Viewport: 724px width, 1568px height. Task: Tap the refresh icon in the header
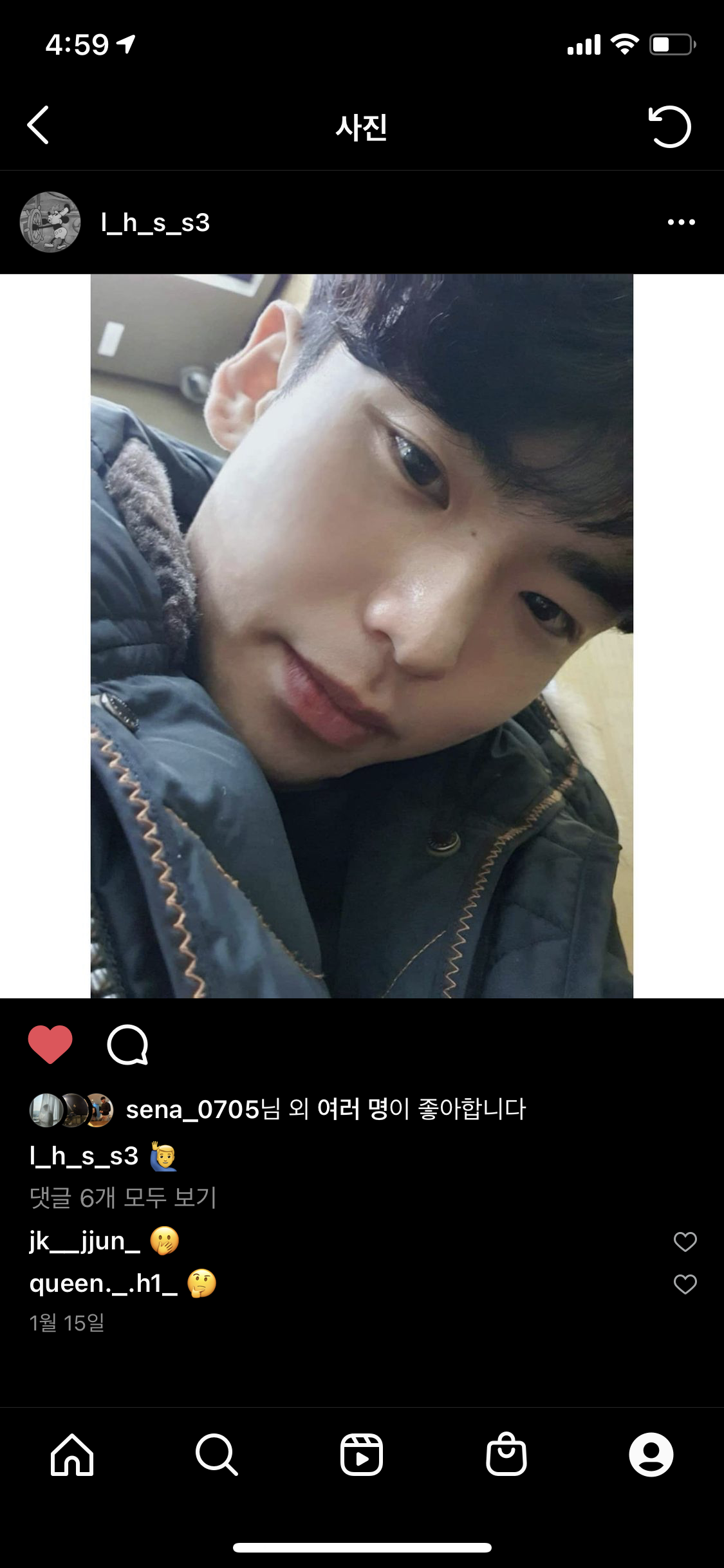tap(669, 126)
